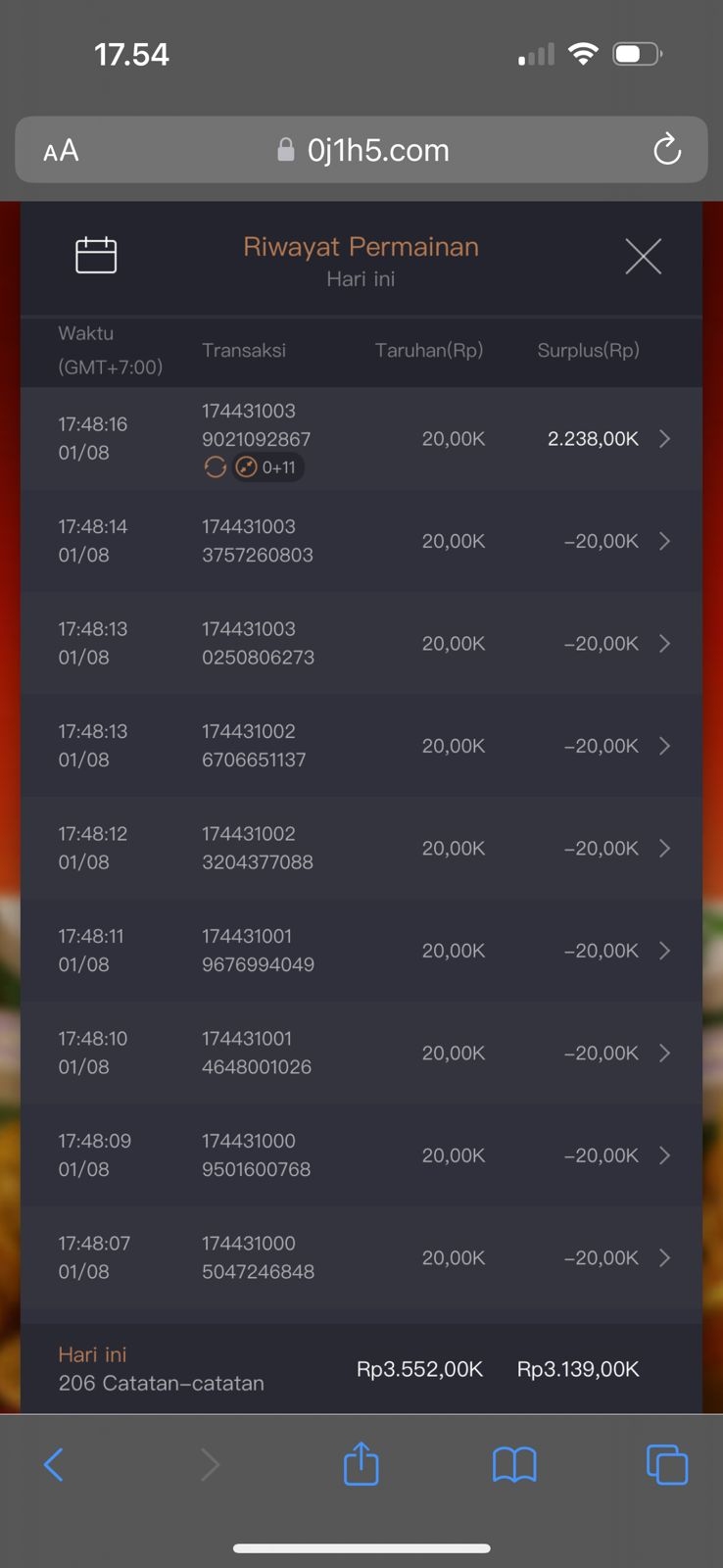The width and height of the screenshot is (723, 1568).
Task: Expand the record for transaction 3204377088
Action: coord(361,849)
